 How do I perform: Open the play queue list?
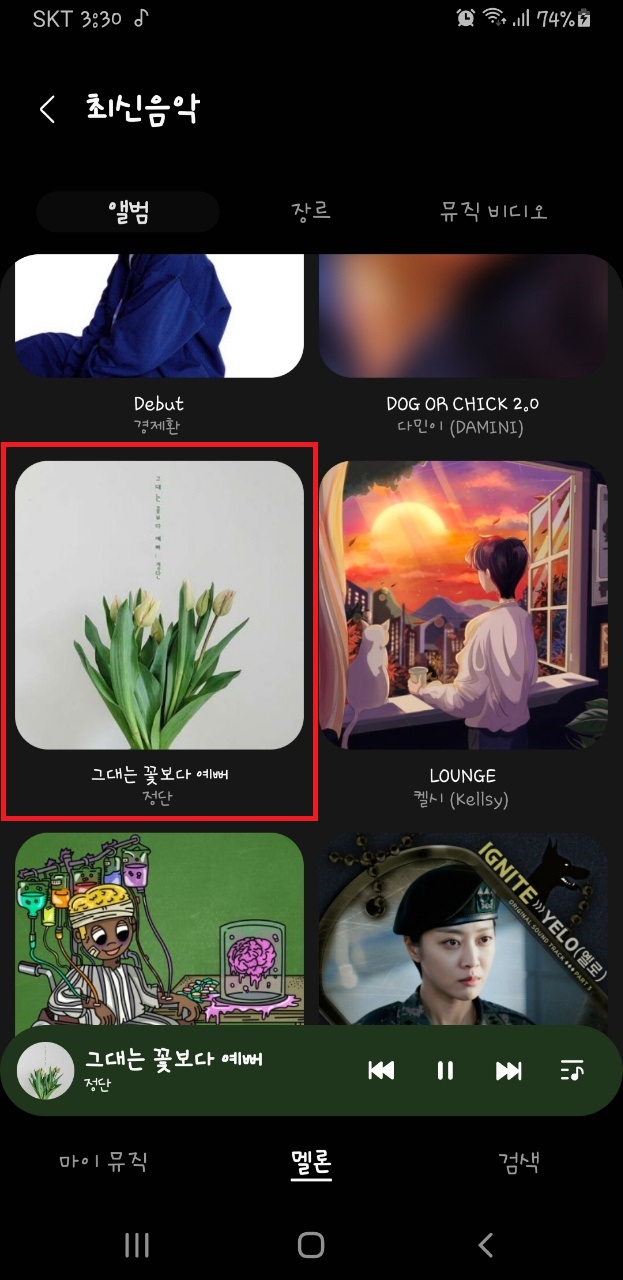(x=571, y=1071)
